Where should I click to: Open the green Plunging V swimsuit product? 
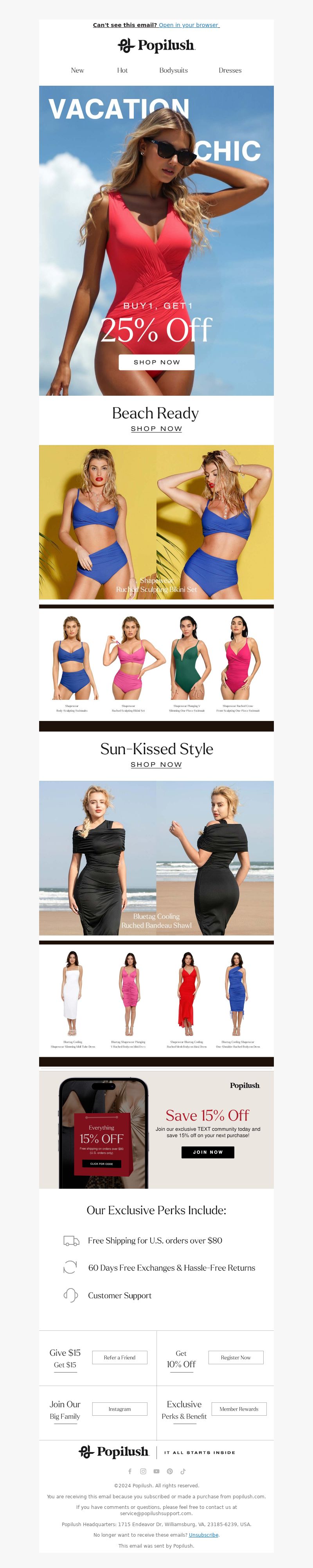[187, 663]
